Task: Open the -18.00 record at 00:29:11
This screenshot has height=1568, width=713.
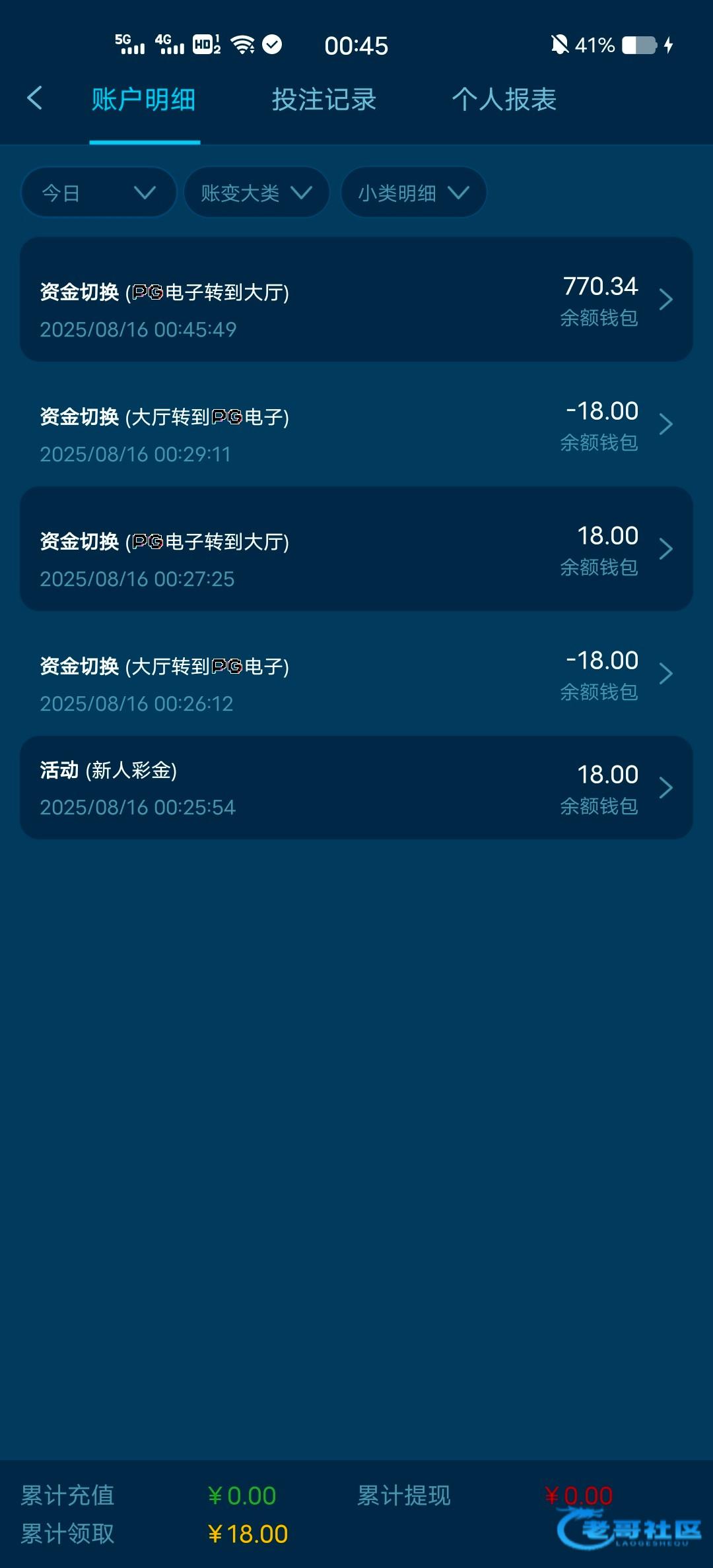Action: click(x=356, y=424)
